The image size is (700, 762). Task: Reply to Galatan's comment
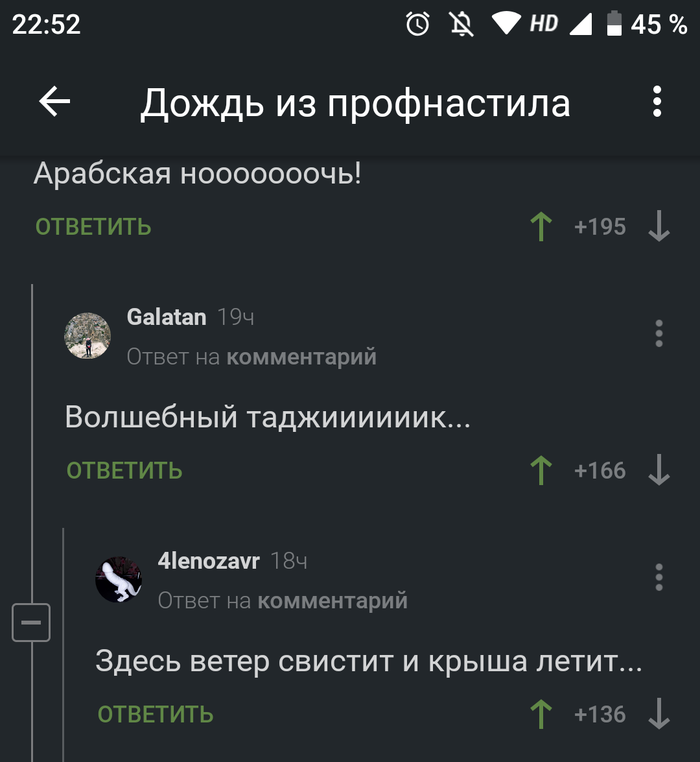click(124, 471)
